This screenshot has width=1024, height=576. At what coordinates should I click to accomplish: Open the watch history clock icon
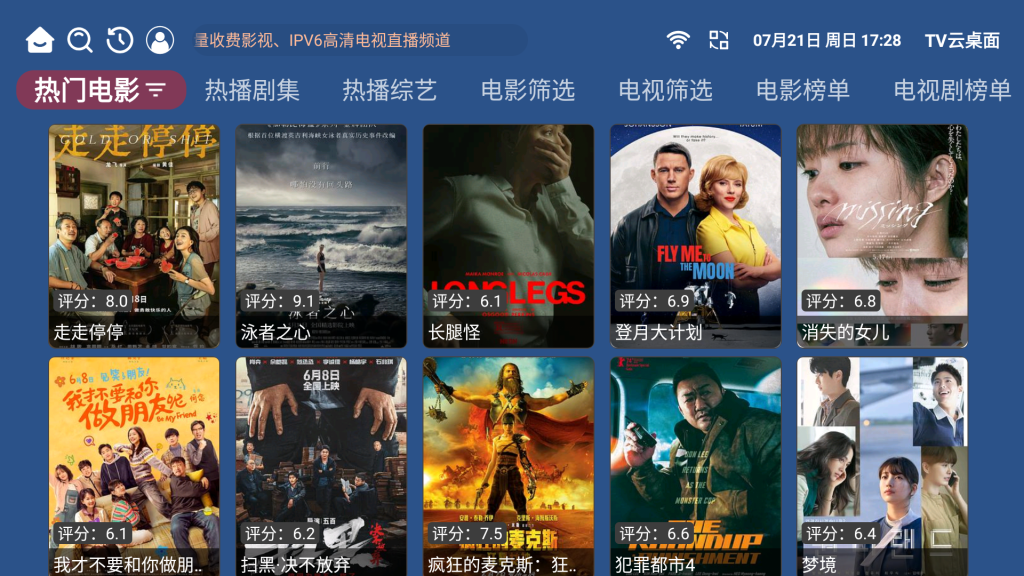(x=120, y=40)
